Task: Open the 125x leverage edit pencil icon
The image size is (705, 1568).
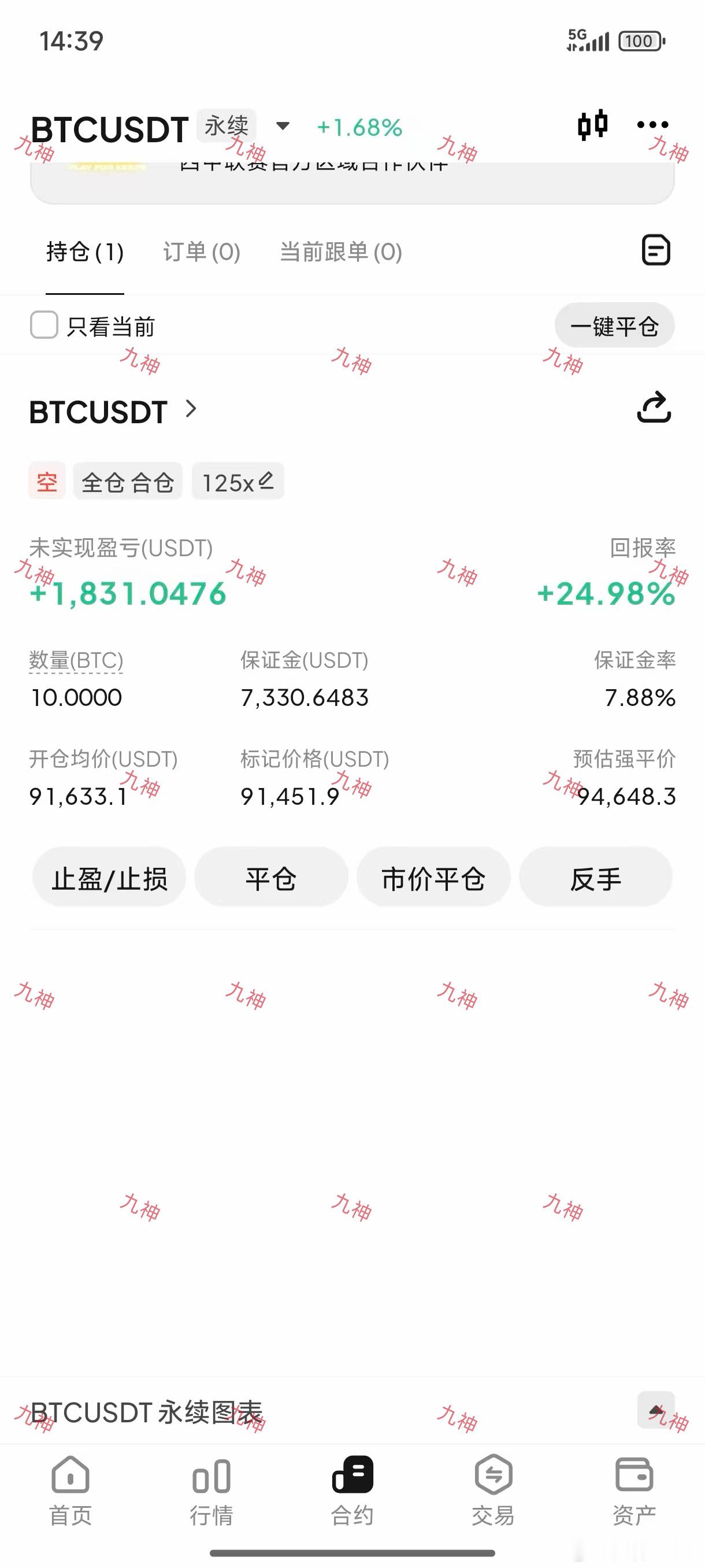Action: point(266,480)
